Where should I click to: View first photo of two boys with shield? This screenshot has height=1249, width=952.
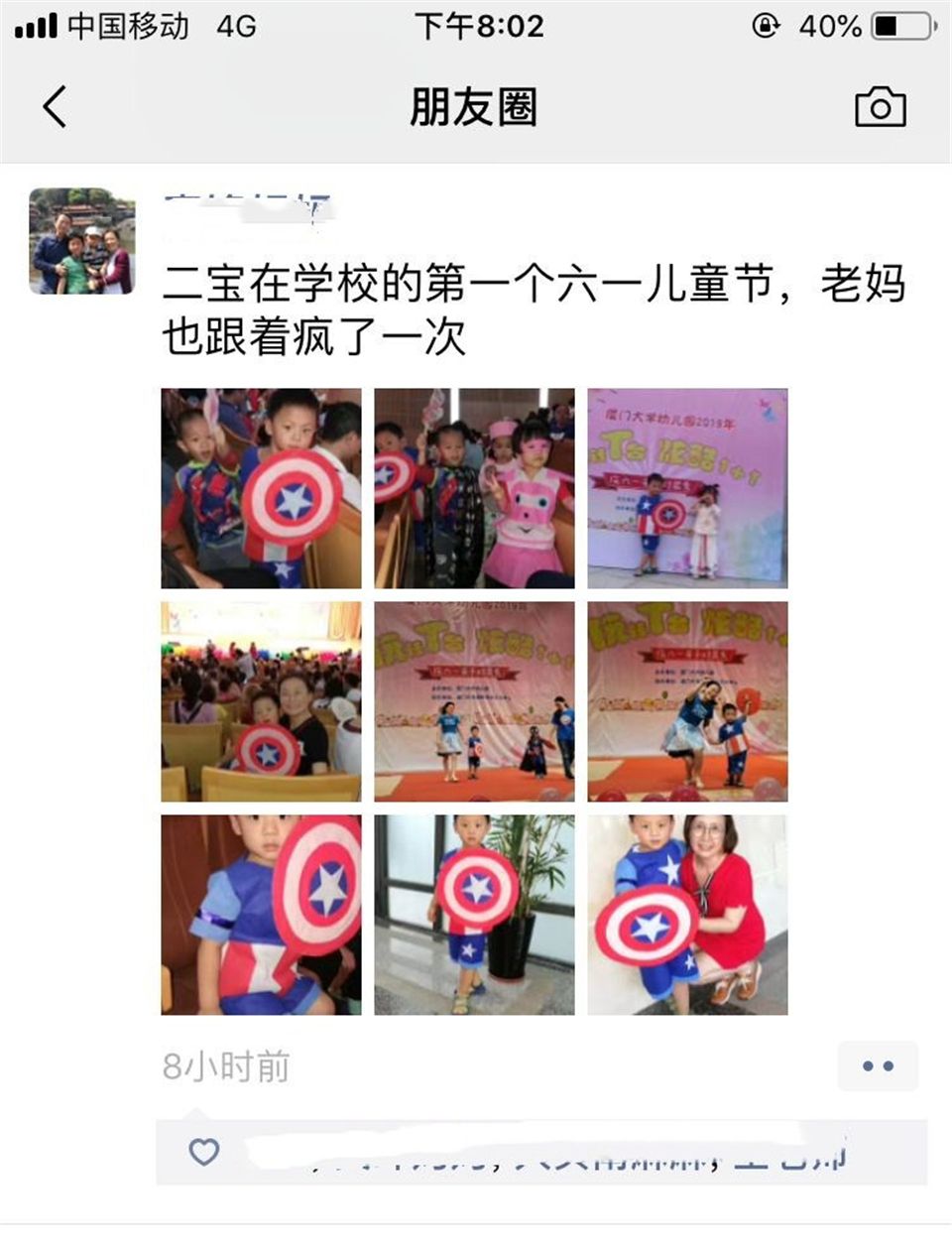261,488
